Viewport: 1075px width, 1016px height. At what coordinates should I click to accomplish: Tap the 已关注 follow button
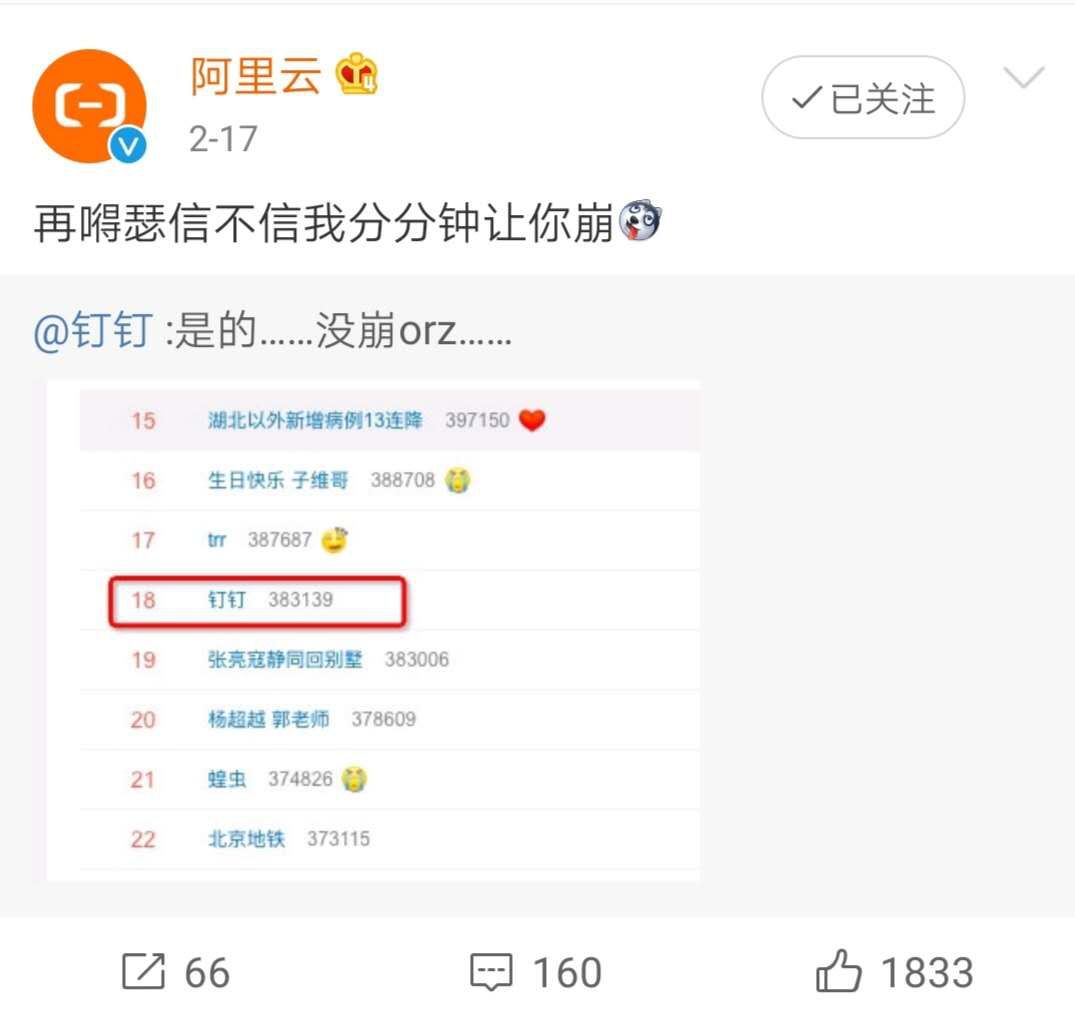pos(863,99)
